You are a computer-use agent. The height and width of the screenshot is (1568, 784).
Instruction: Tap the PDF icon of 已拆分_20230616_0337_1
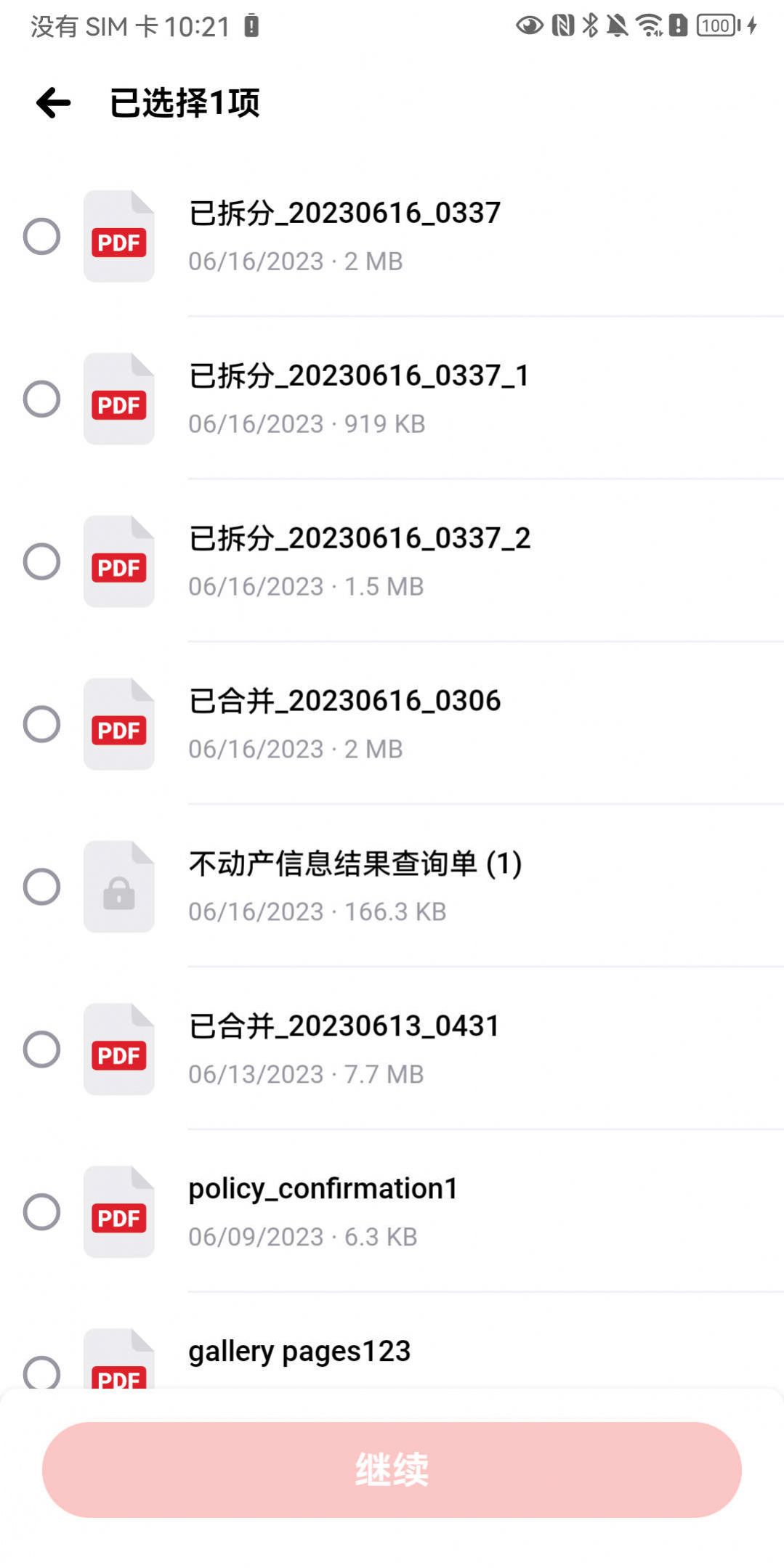click(118, 399)
